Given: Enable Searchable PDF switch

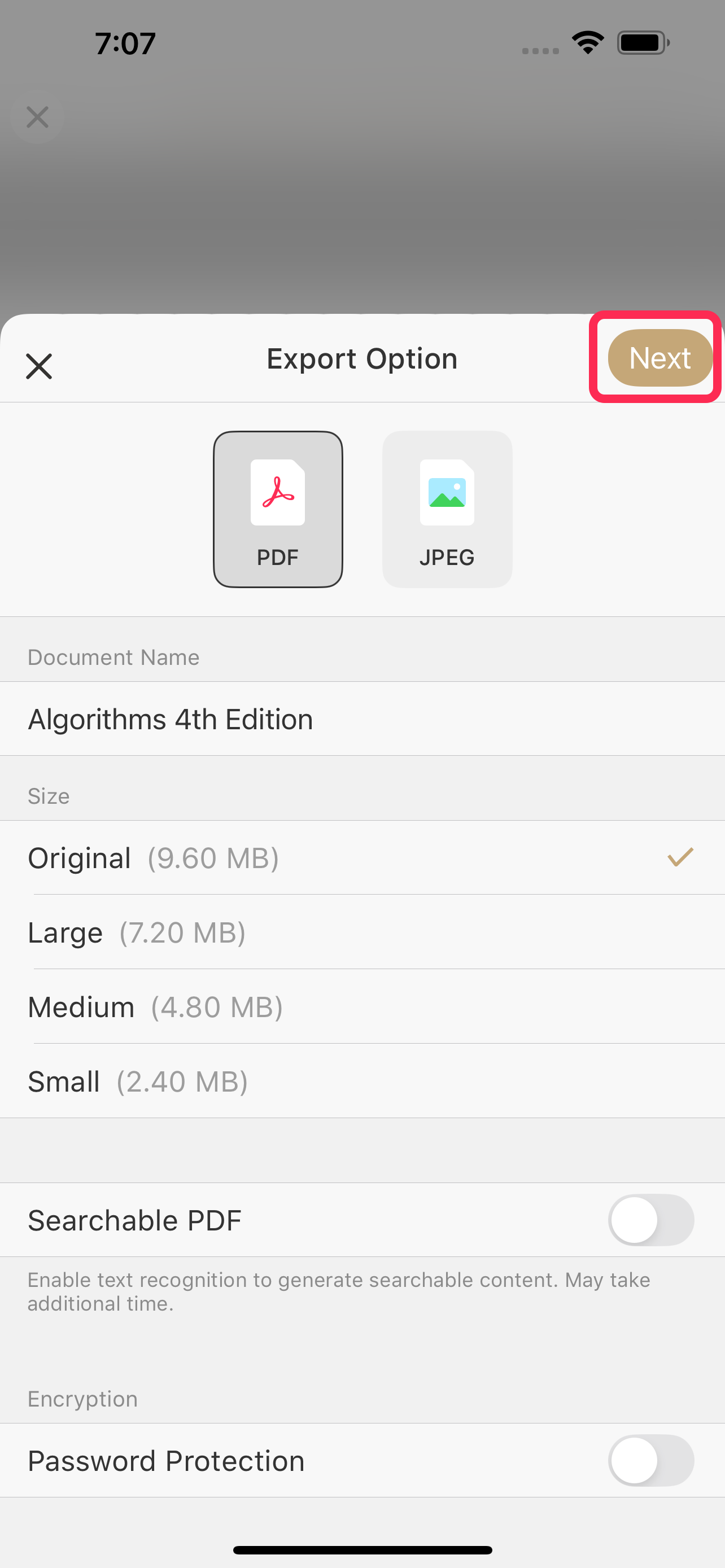Looking at the screenshot, I should pos(650,1220).
